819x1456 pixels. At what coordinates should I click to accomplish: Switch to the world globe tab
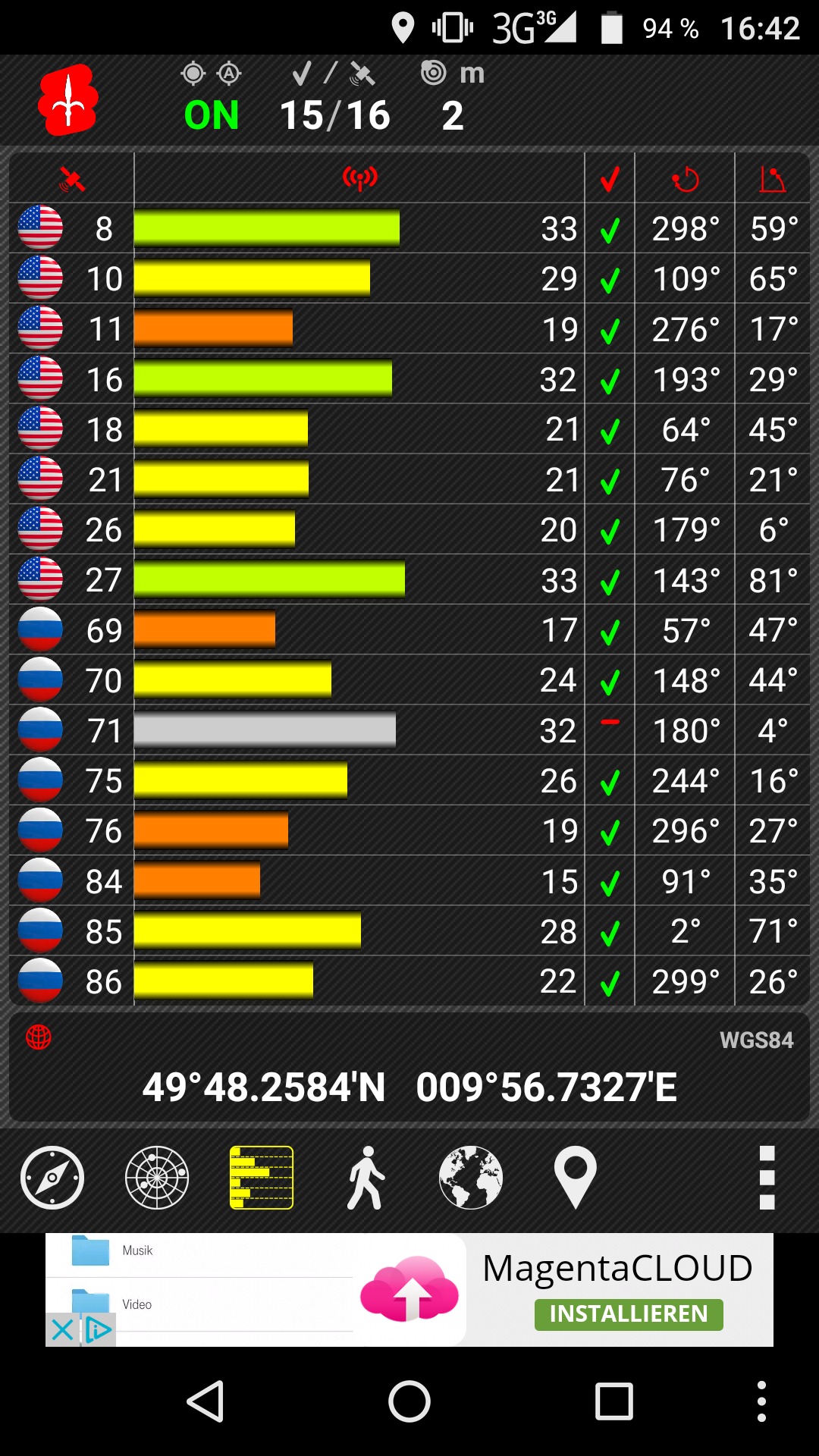click(471, 1178)
